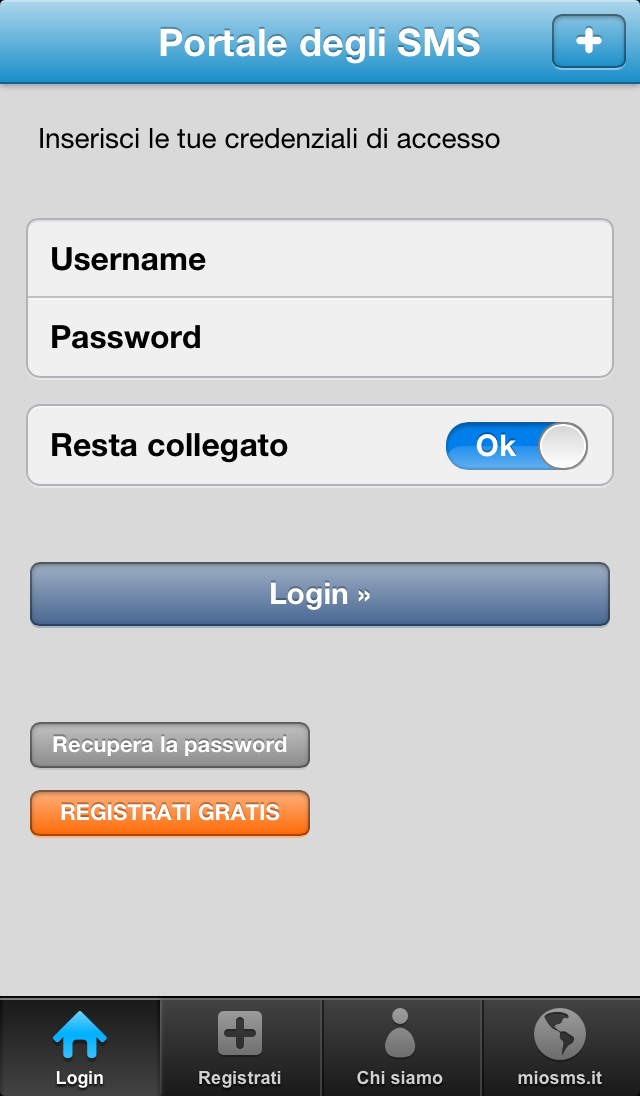Tap REGISTRATI GRATIS button
Image resolution: width=640 pixels, height=1096 pixels.
point(170,812)
